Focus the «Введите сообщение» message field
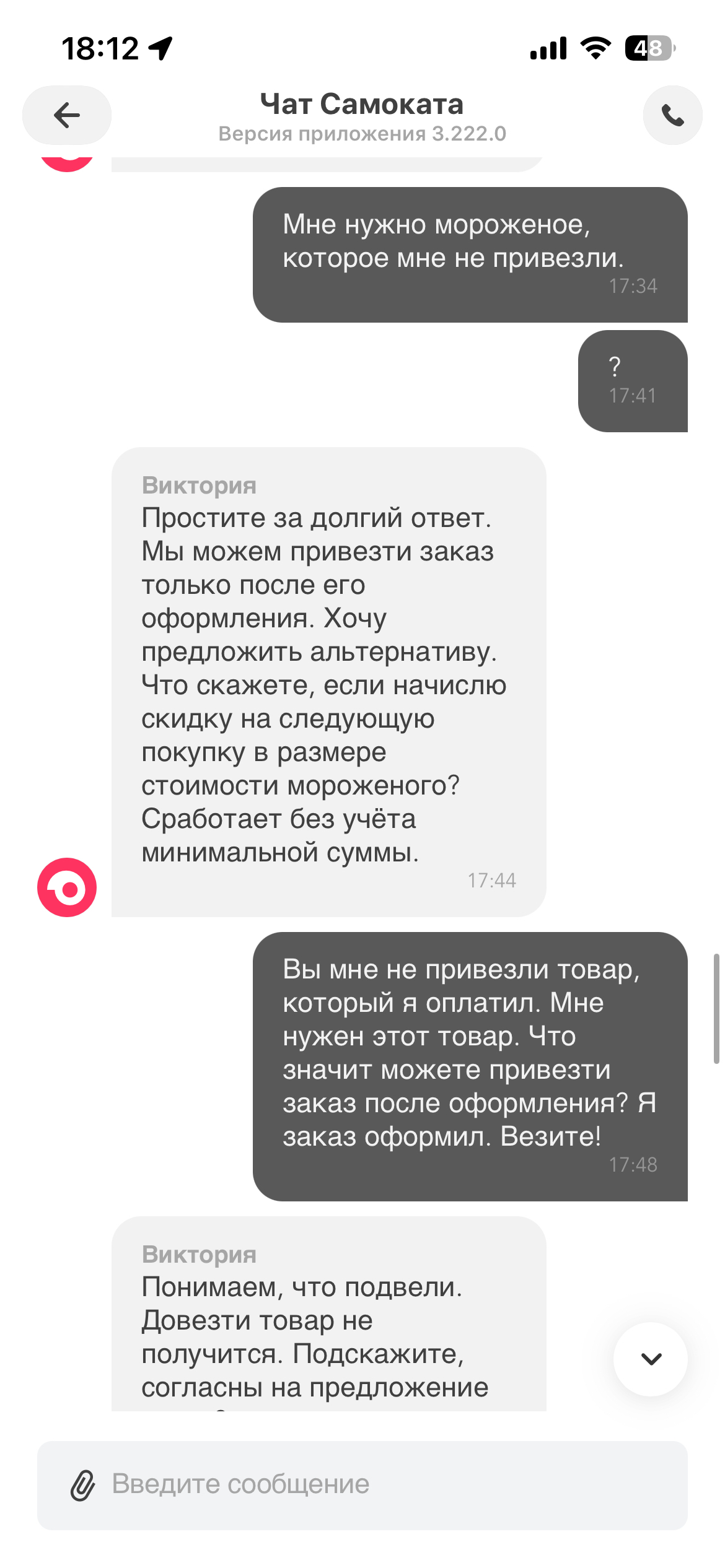 click(x=384, y=1485)
